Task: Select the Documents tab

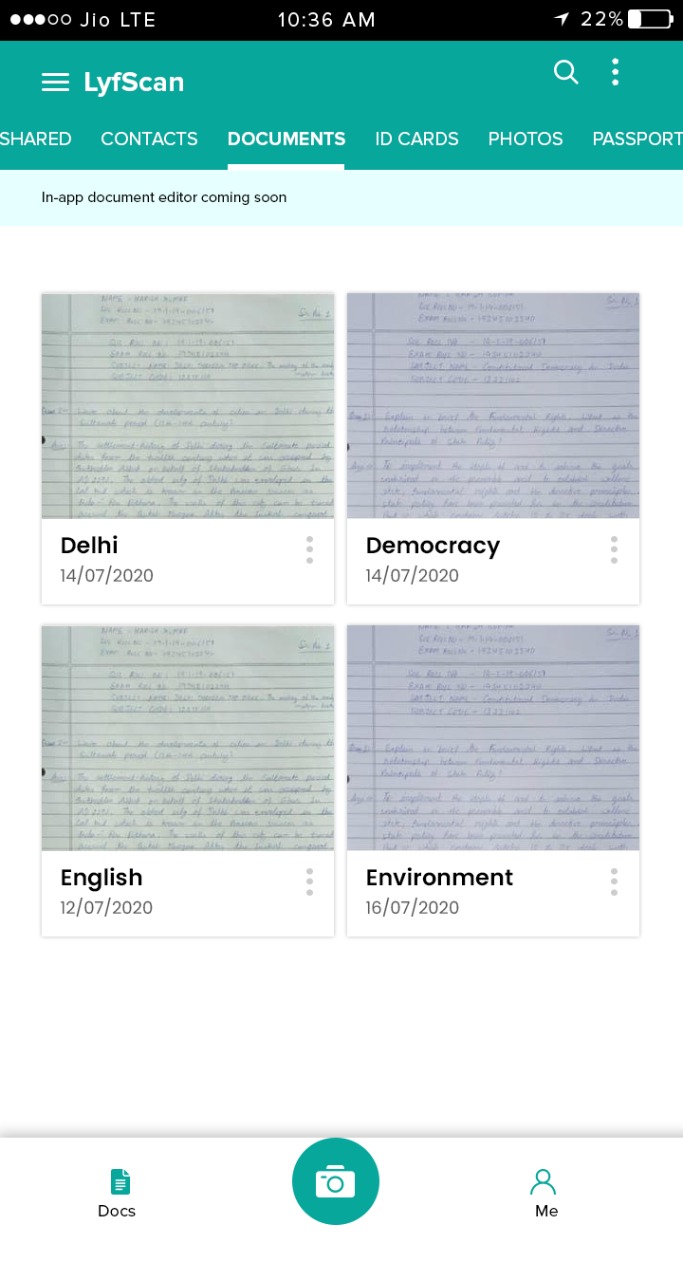Action: (x=286, y=139)
